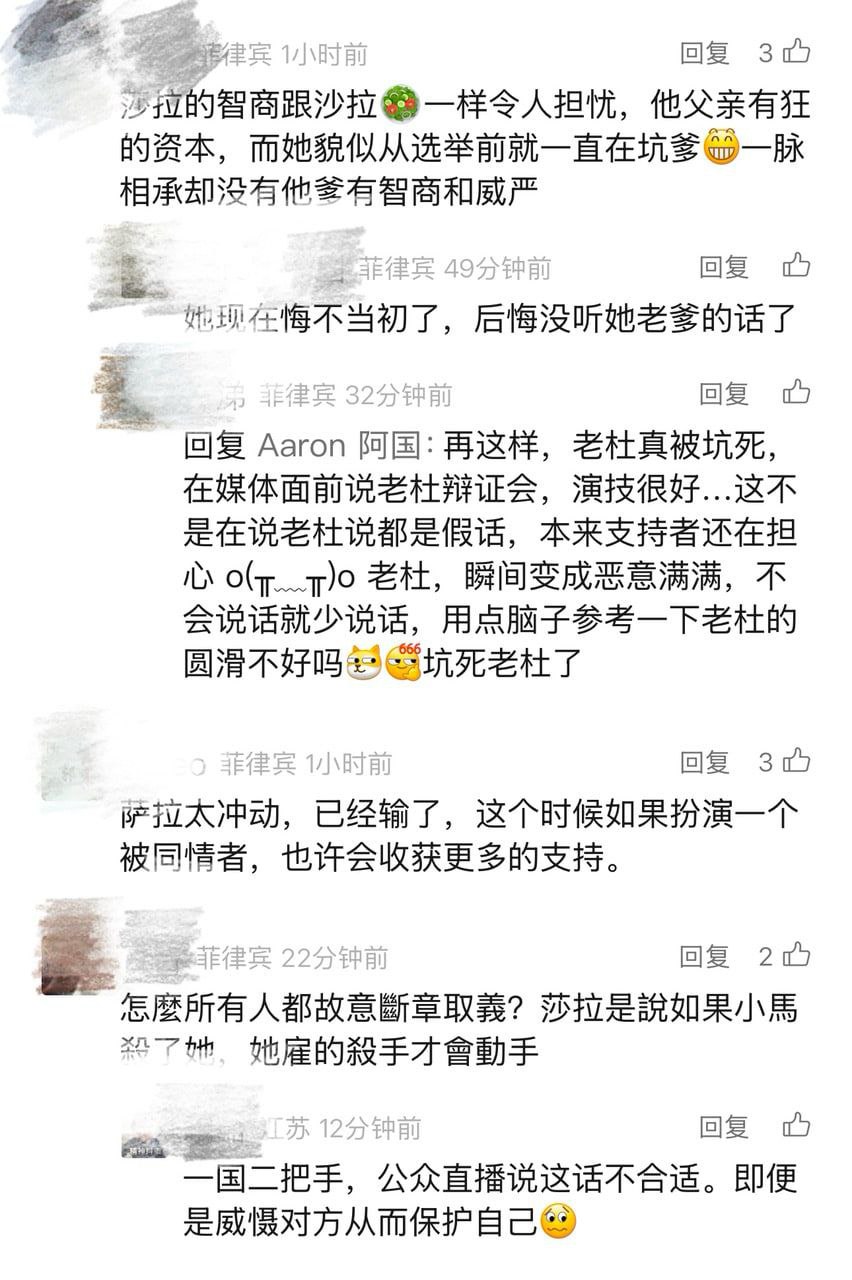Like the 萨拉太冲动 comment
This screenshot has width=852, height=1280.
(796, 761)
